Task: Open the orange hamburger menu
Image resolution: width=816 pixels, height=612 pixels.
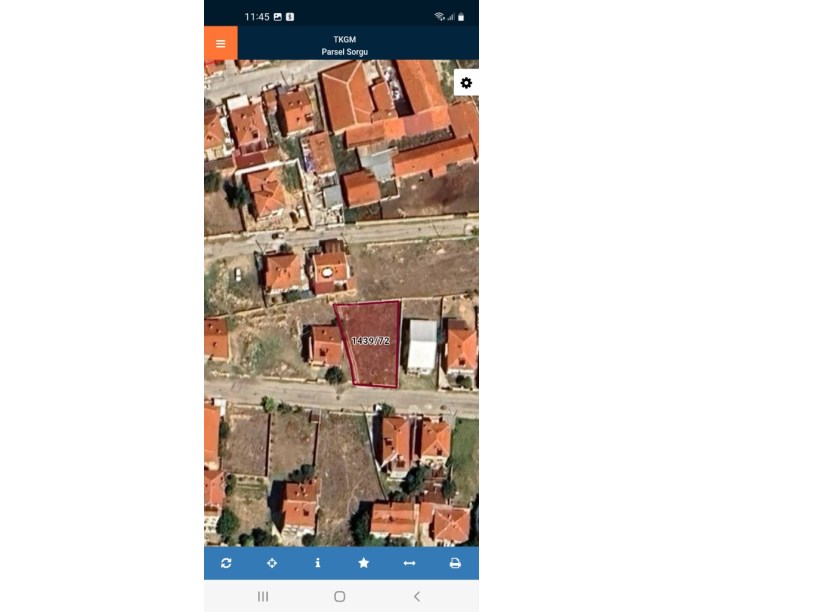Action: point(221,44)
